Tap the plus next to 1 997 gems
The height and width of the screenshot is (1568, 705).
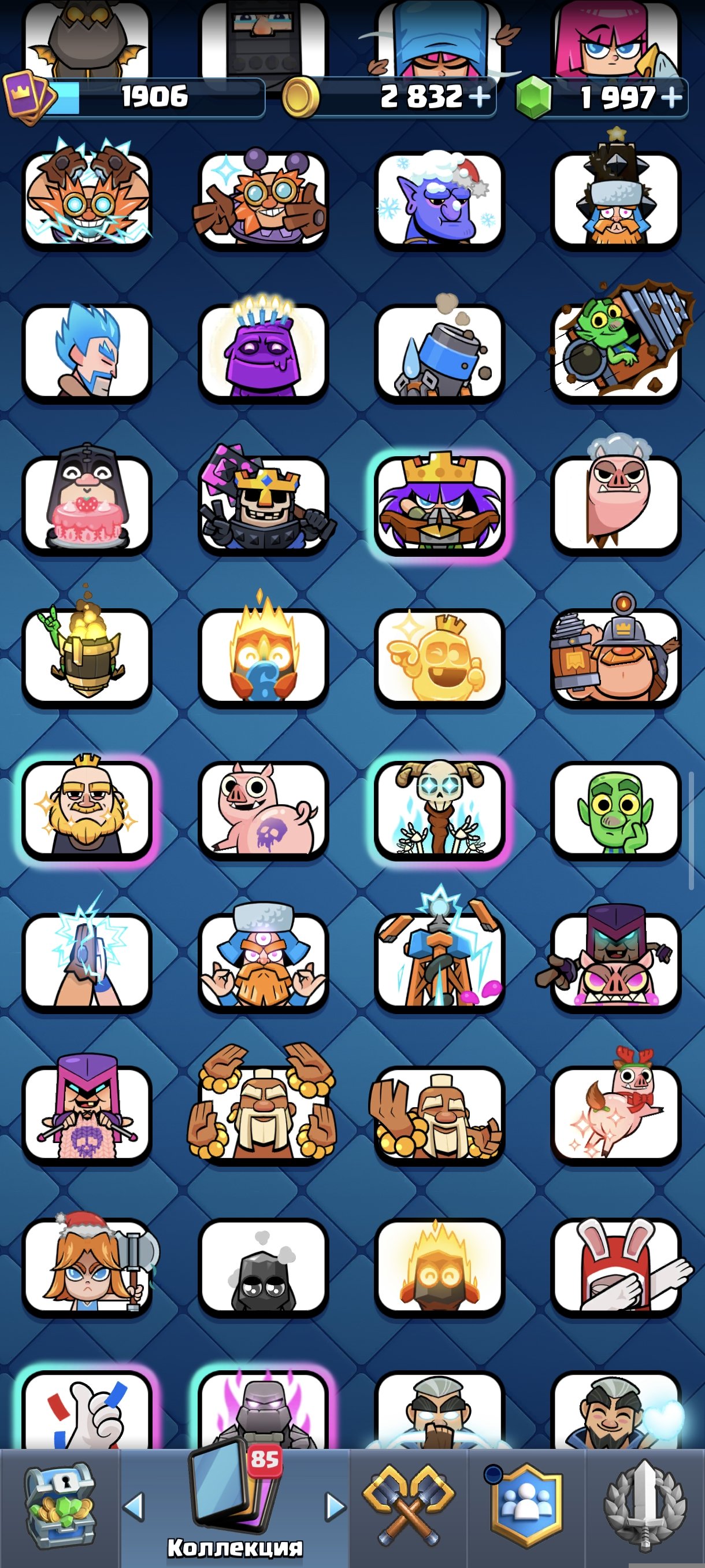672,96
